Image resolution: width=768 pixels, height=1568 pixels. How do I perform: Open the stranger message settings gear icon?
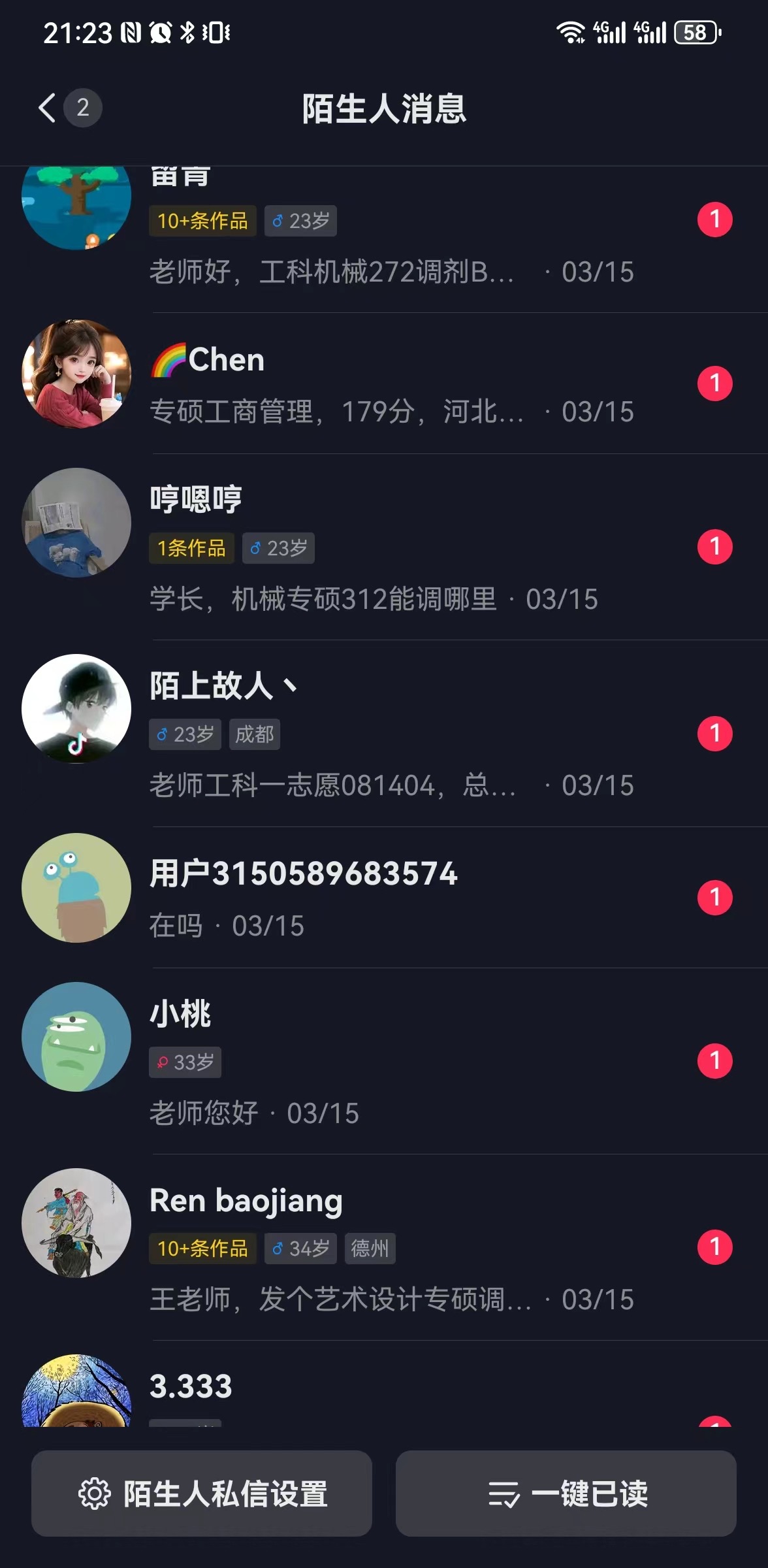click(96, 1494)
